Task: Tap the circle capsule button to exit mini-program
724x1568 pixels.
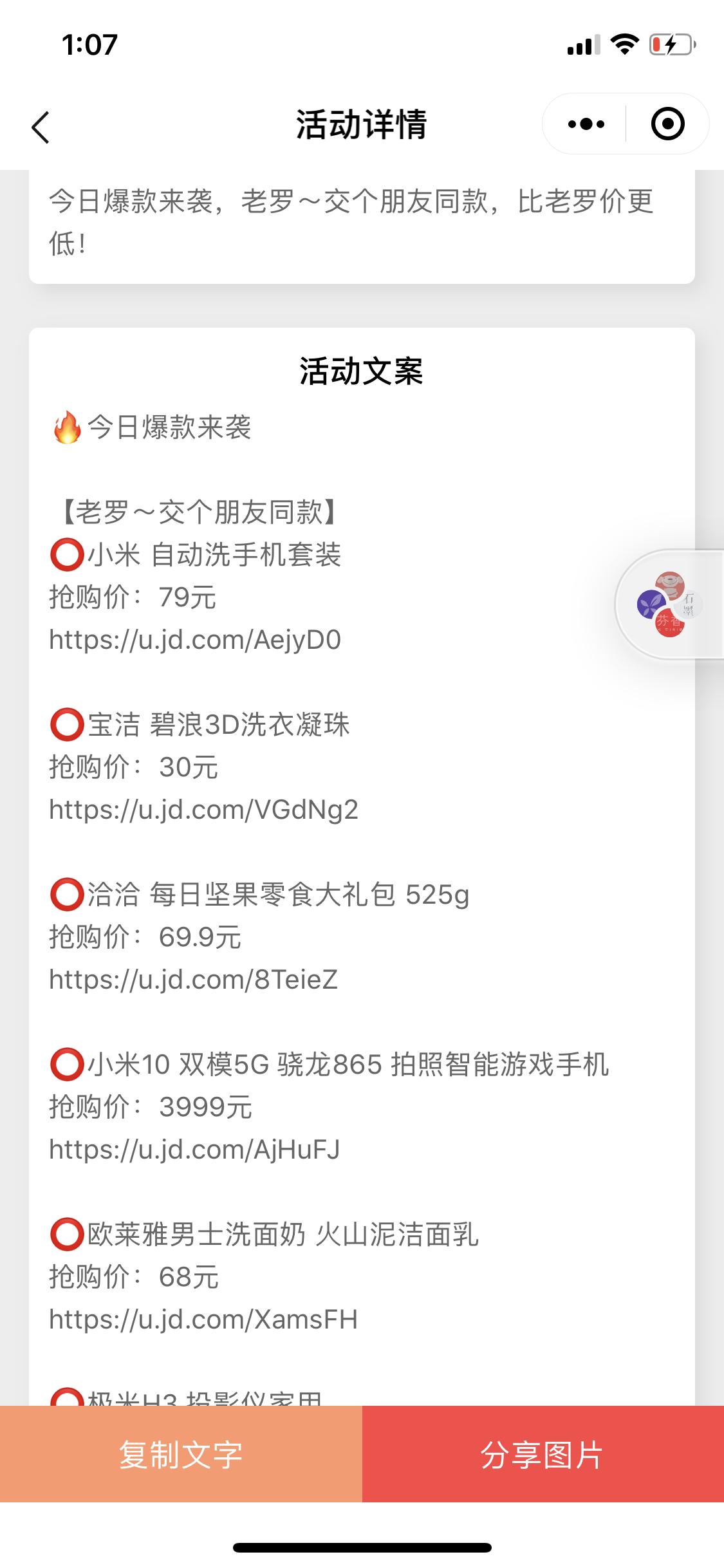Action: [667, 122]
